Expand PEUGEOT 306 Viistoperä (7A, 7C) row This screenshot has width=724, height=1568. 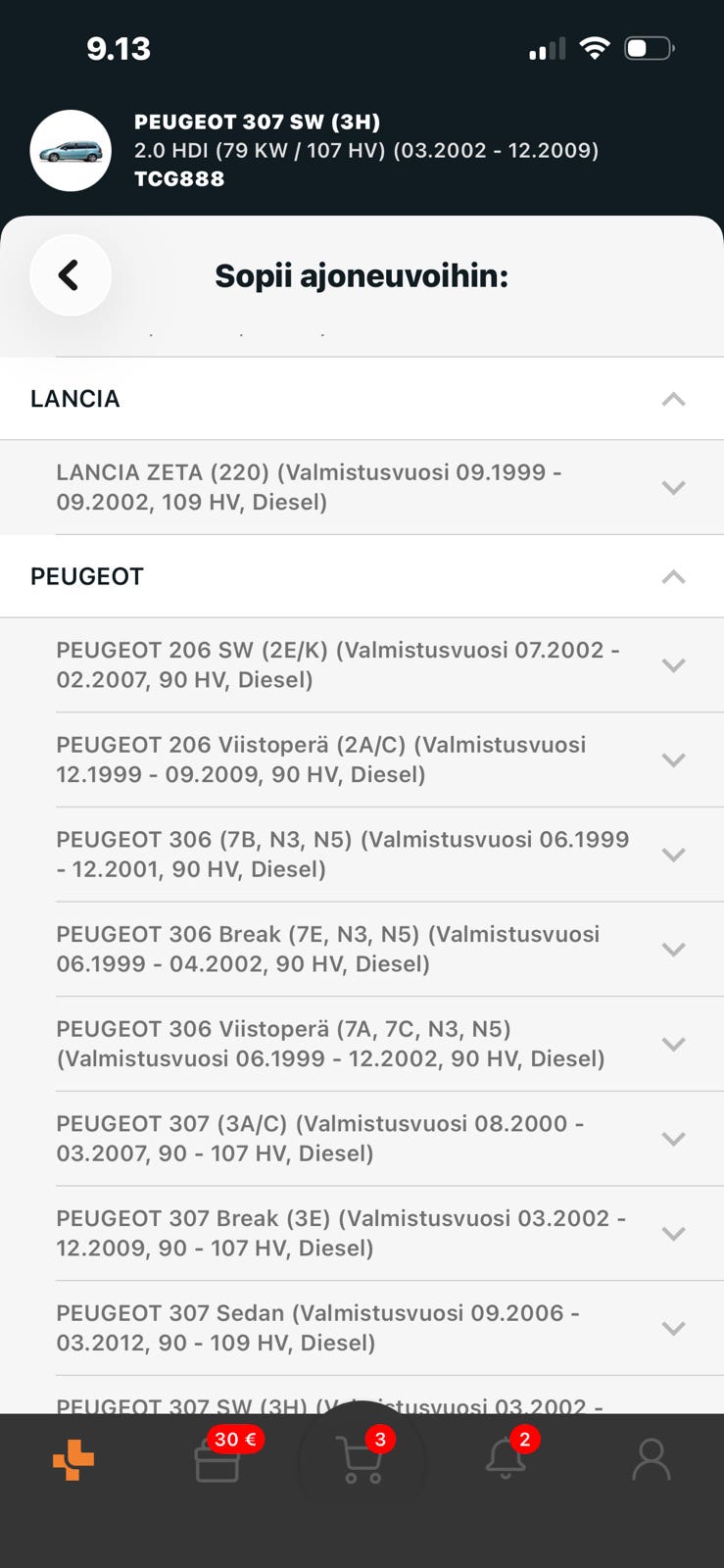coord(362,1044)
